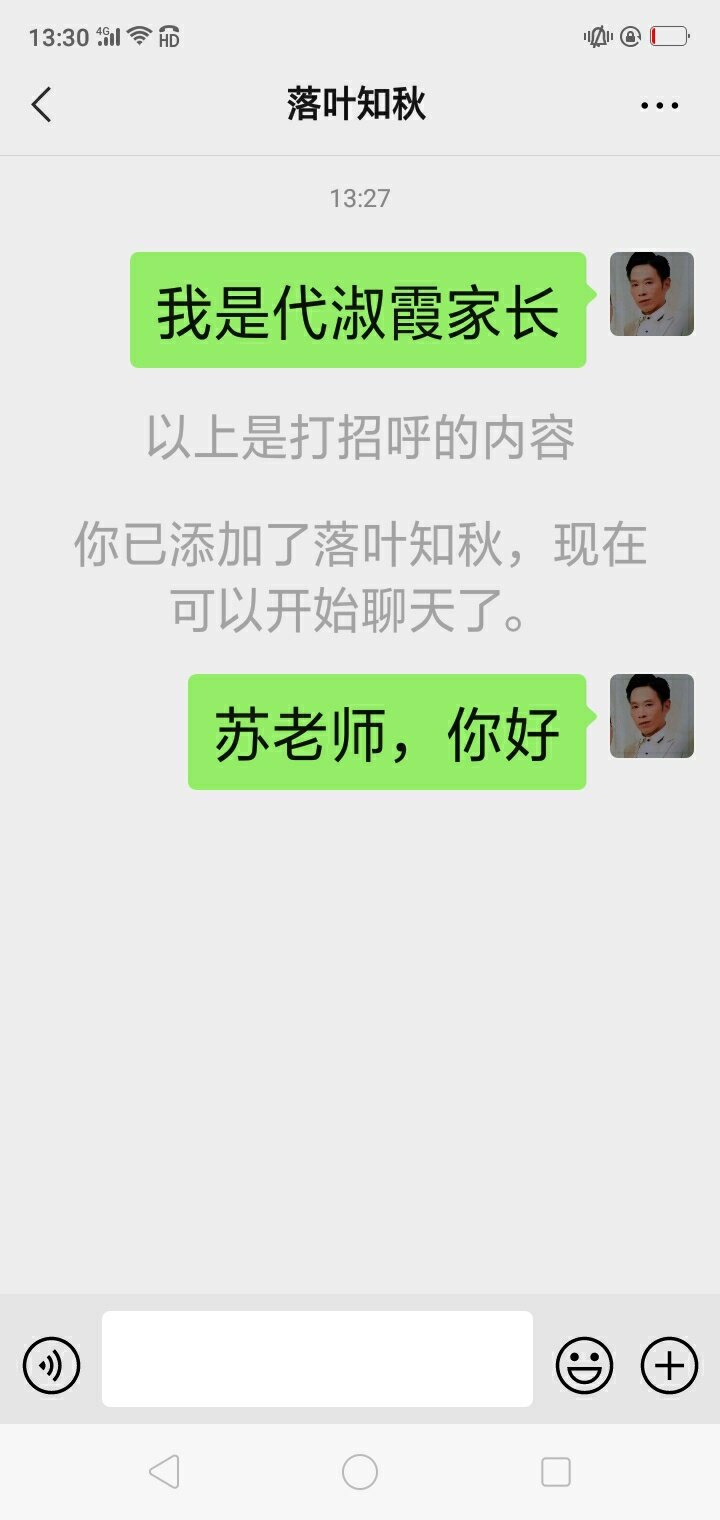This screenshot has width=720, height=1520.
Task: Open the emoji sticker panel
Action: tap(584, 1365)
